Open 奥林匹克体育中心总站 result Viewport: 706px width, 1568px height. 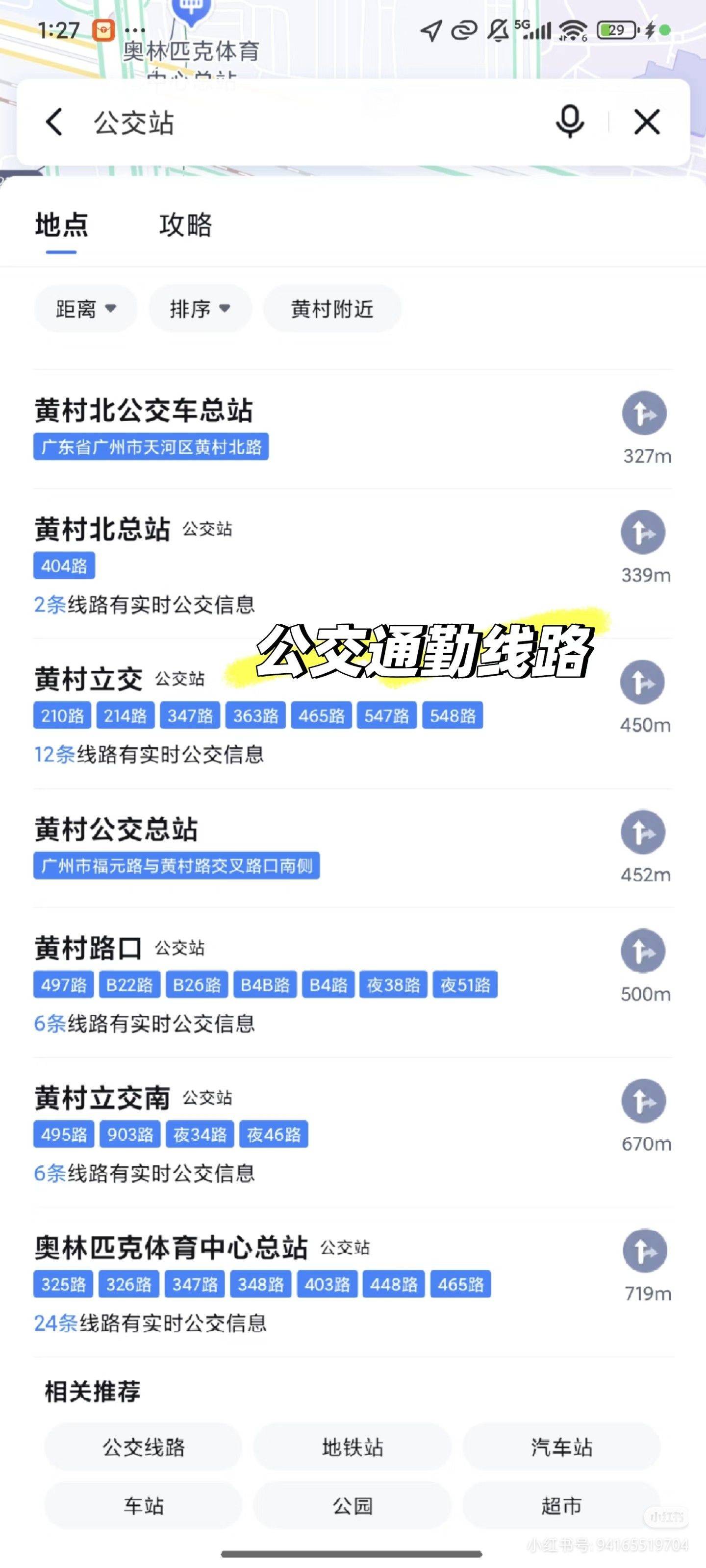coord(171,1247)
